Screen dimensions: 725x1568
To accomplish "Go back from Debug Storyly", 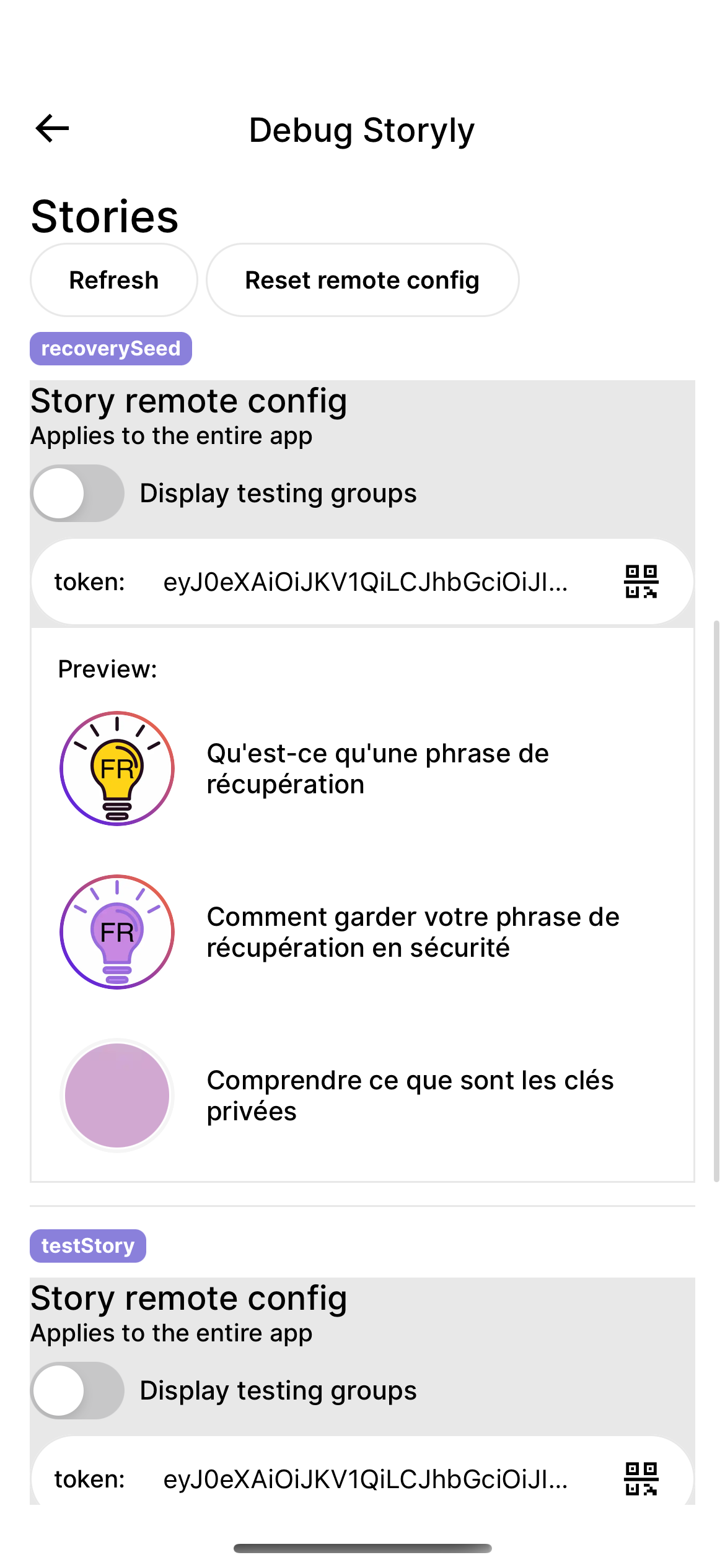I will 52,129.
